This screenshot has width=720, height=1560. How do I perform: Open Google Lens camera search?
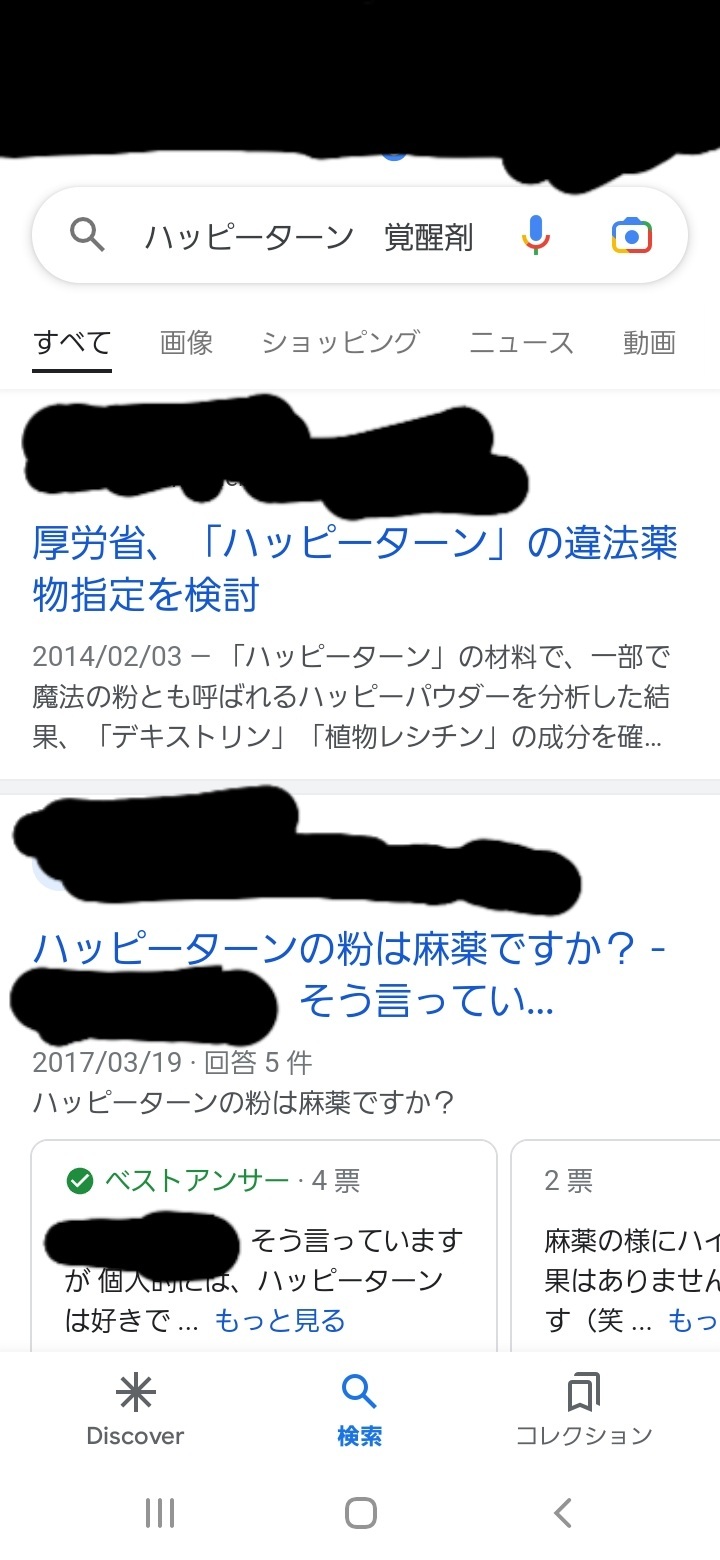tap(631, 237)
